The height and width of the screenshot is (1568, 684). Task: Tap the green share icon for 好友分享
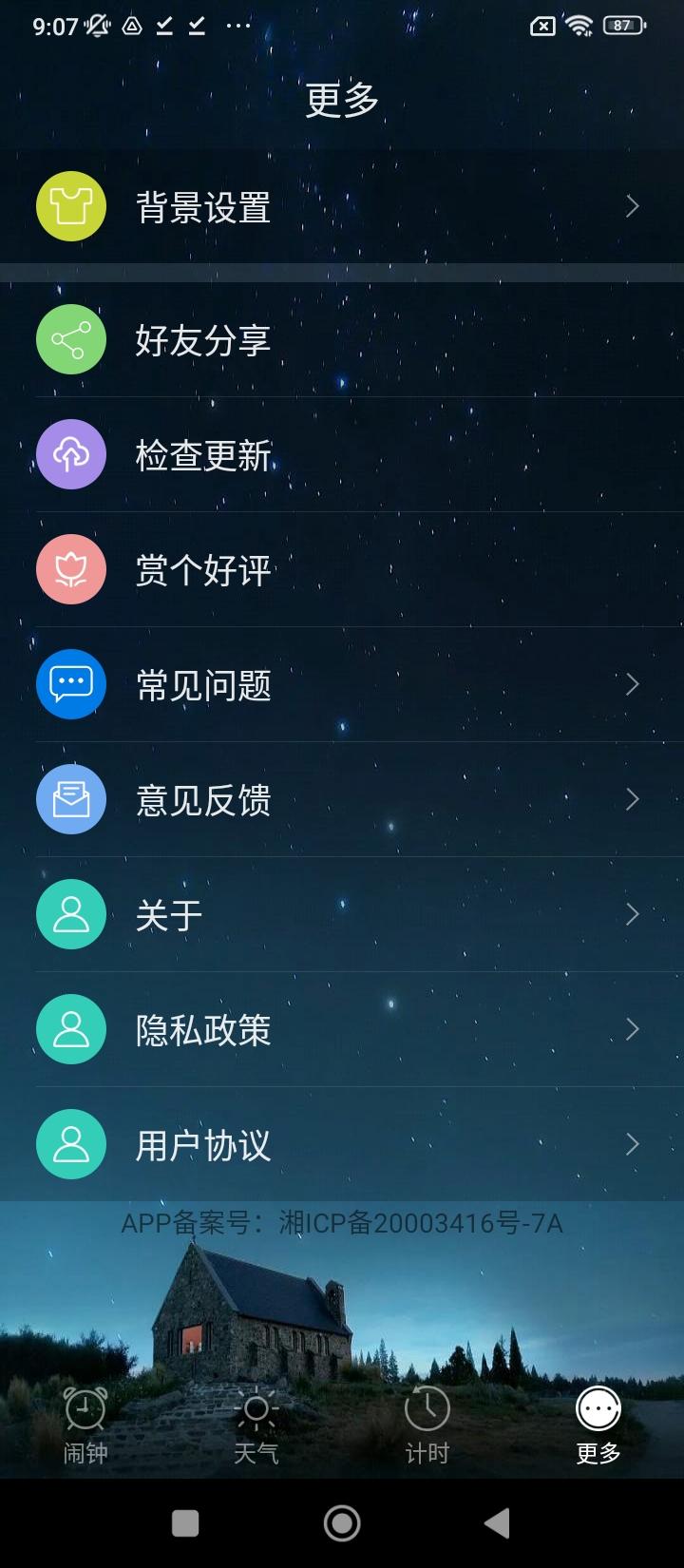pos(70,339)
